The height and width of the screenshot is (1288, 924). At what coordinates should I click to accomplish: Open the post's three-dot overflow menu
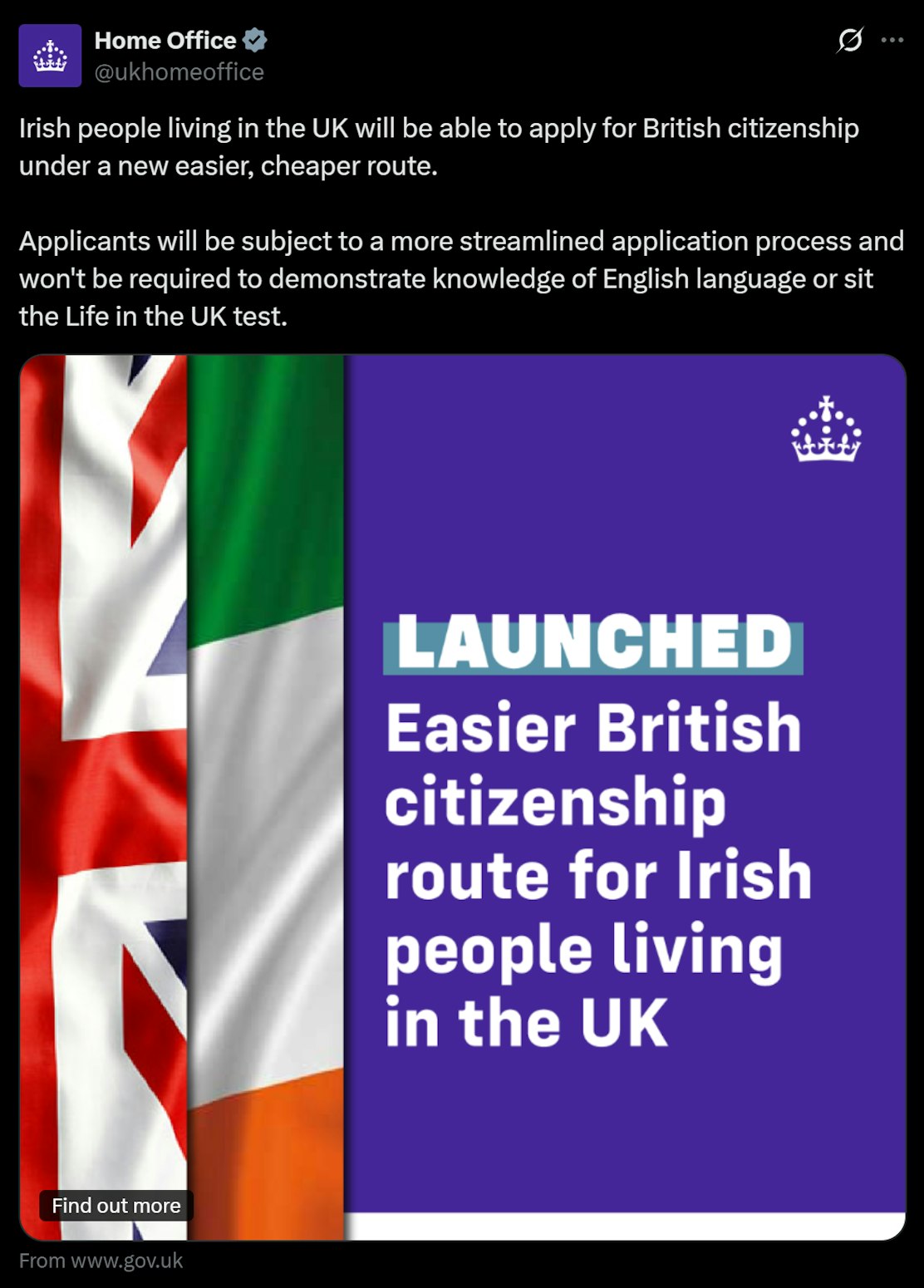coord(892,40)
